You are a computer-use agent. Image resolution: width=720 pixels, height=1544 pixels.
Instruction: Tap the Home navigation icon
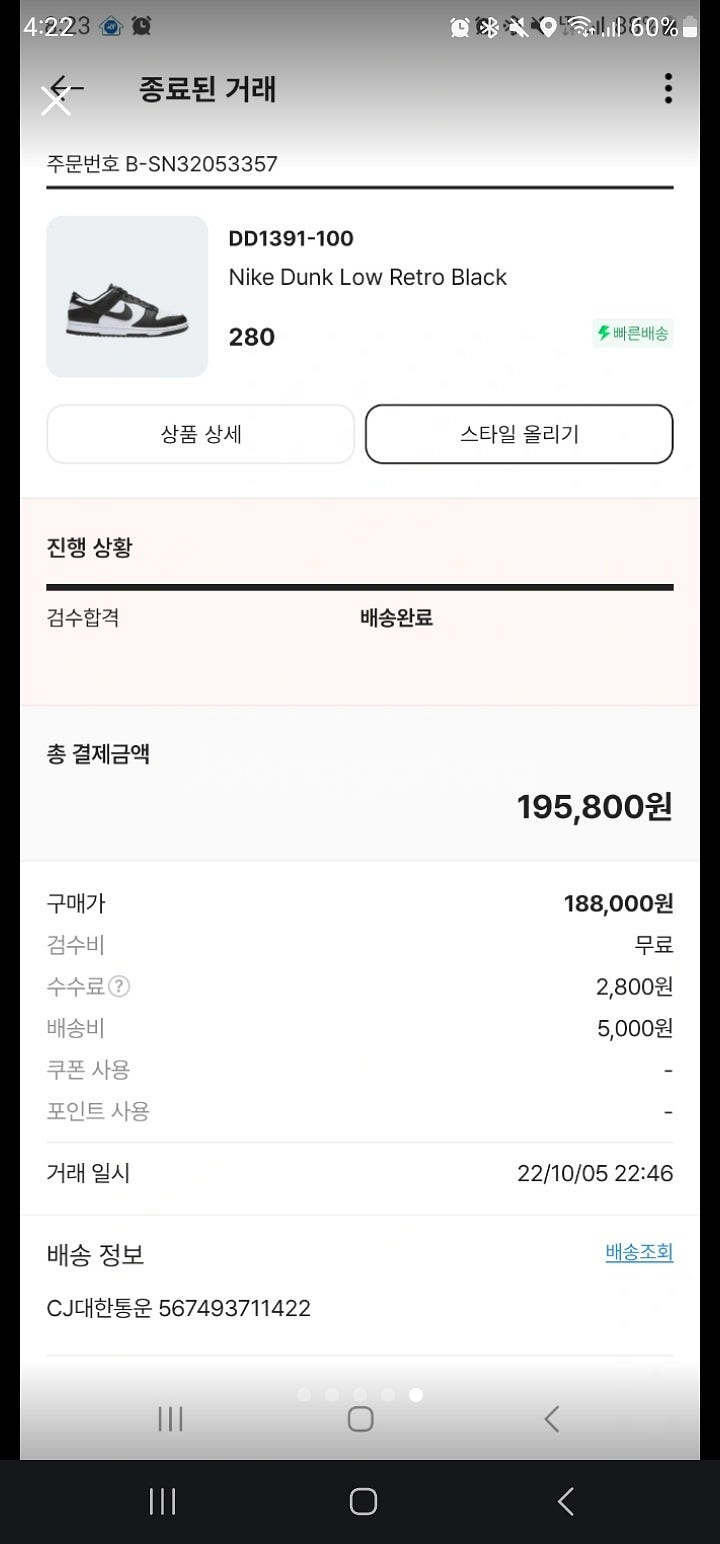[362, 1501]
